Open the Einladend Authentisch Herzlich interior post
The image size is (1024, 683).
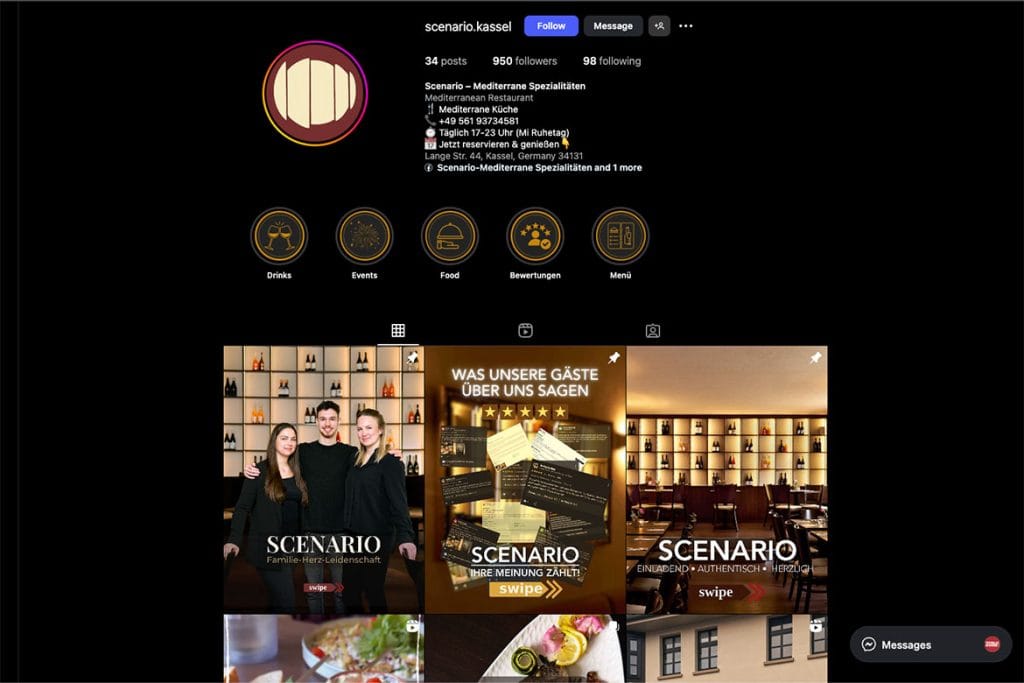pyautogui.click(x=727, y=479)
